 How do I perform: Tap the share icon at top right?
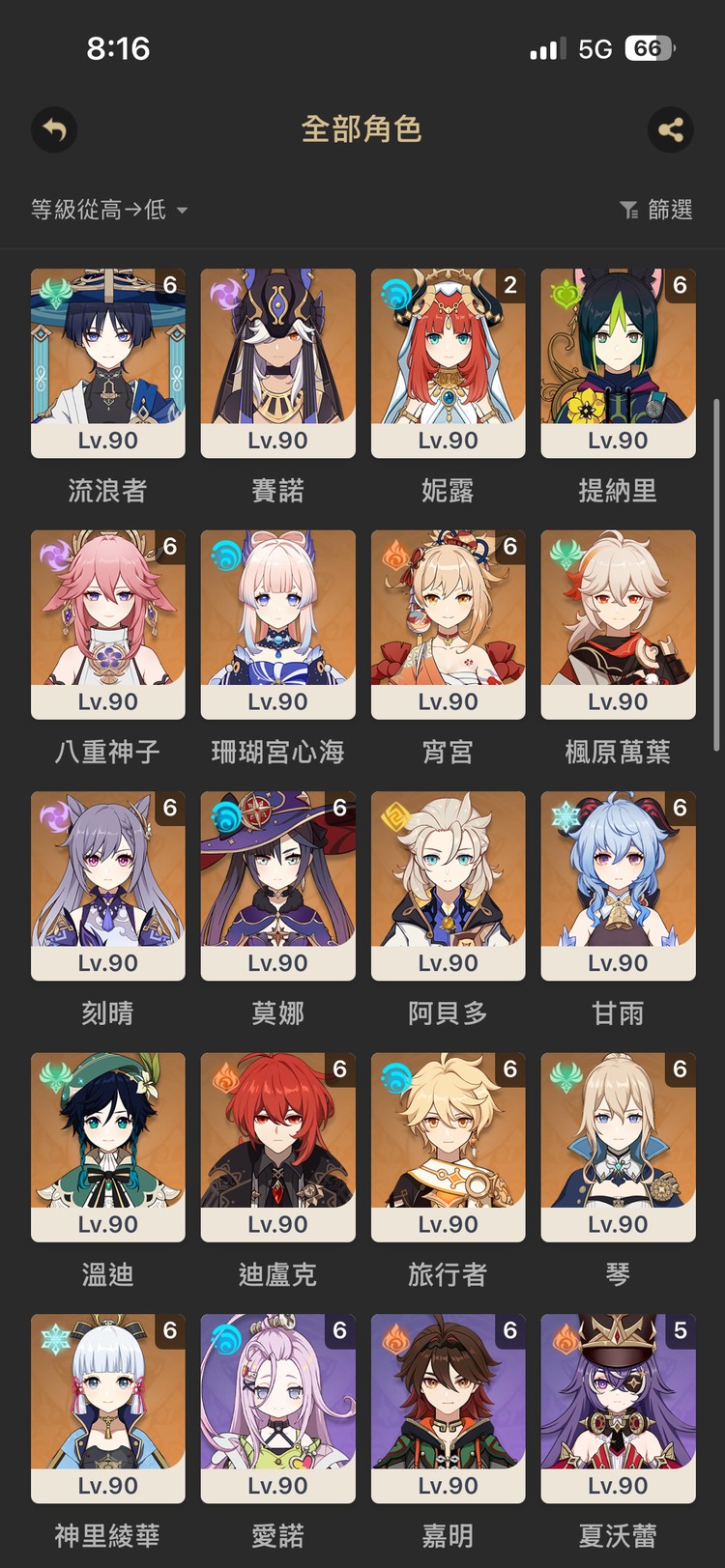(x=671, y=130)
